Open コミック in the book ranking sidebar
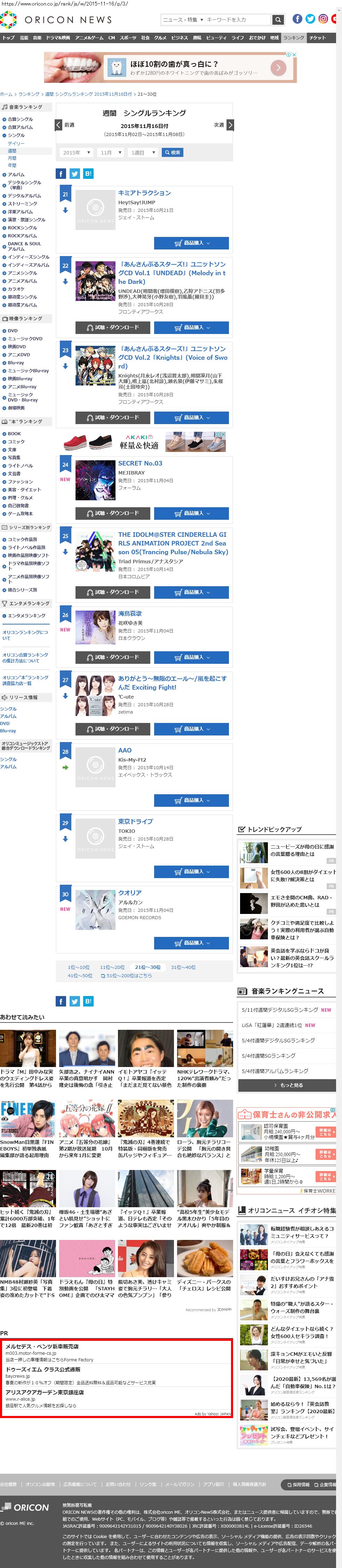The width and height of the screenshot is (342, 1568). pos(16,442)
